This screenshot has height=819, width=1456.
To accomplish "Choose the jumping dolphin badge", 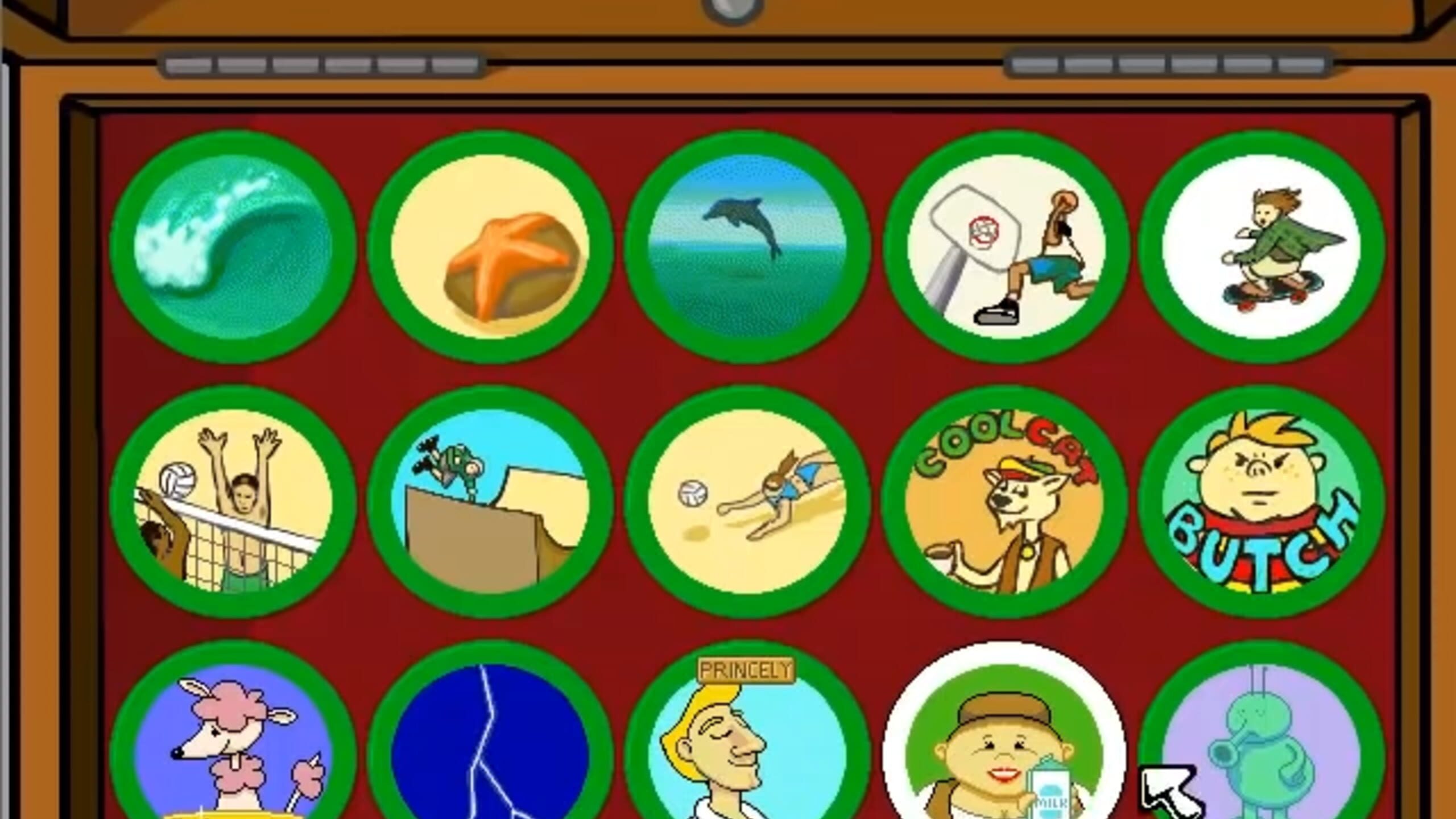I will (x=747, y=247).
